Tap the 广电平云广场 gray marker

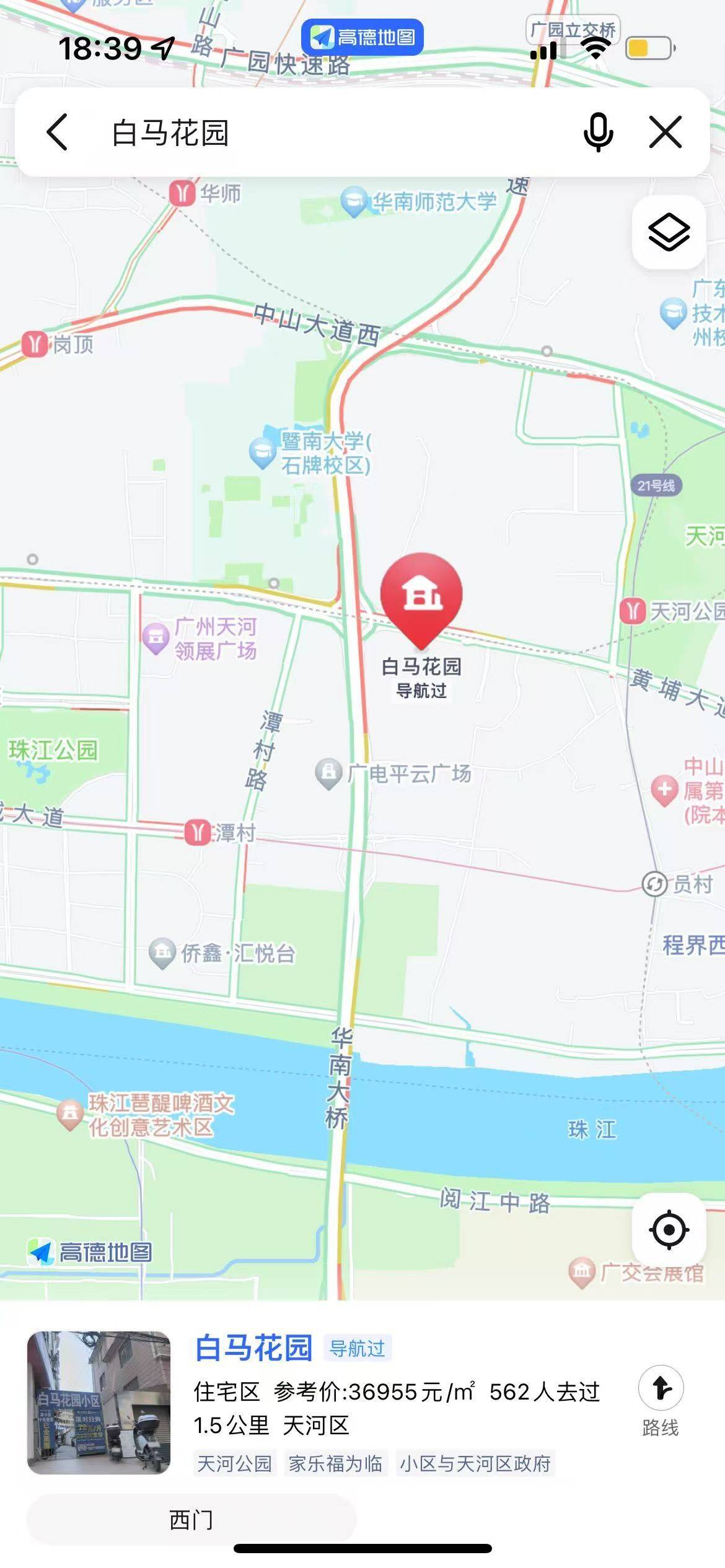pos(328,773)
